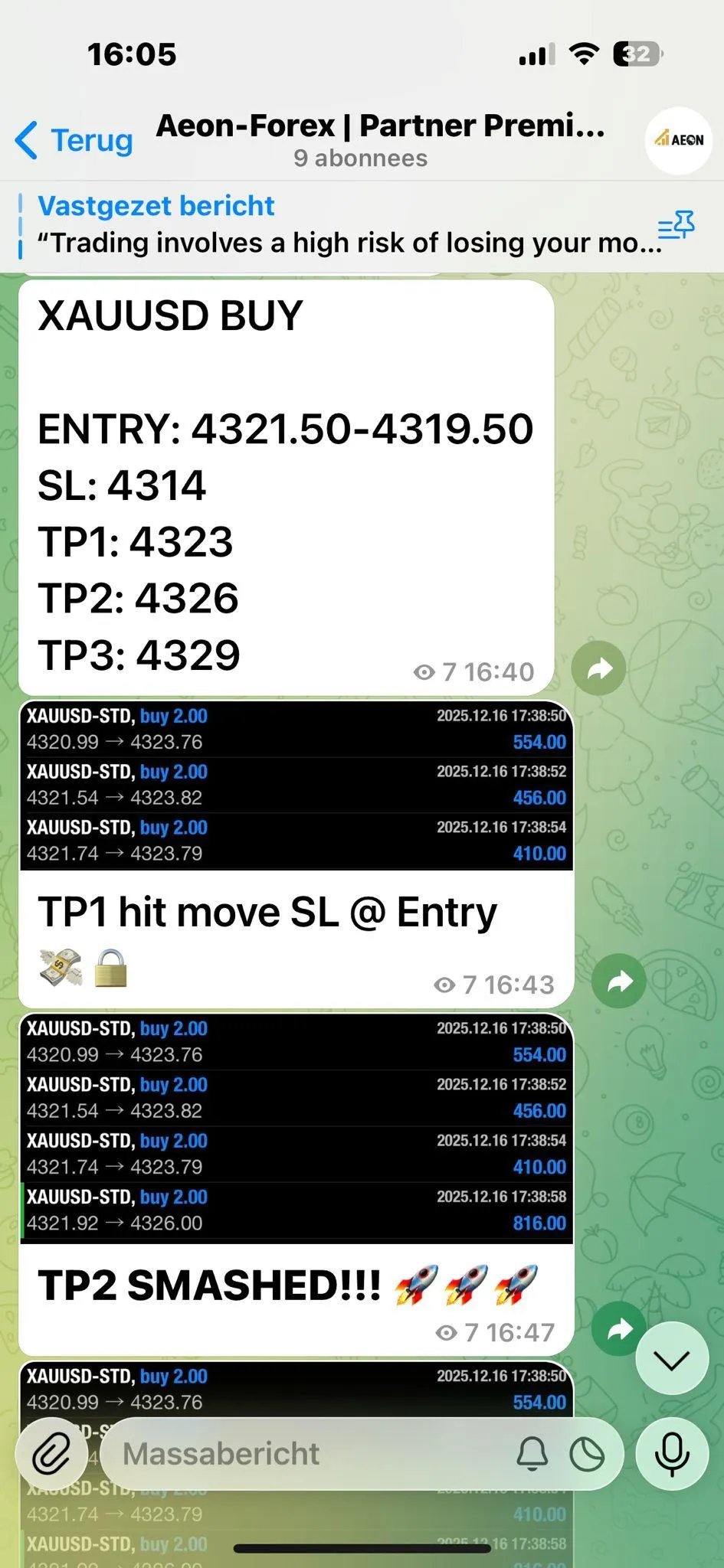
Task: Open the Aeon-Forex channel info header
Action: pos(380,139)
